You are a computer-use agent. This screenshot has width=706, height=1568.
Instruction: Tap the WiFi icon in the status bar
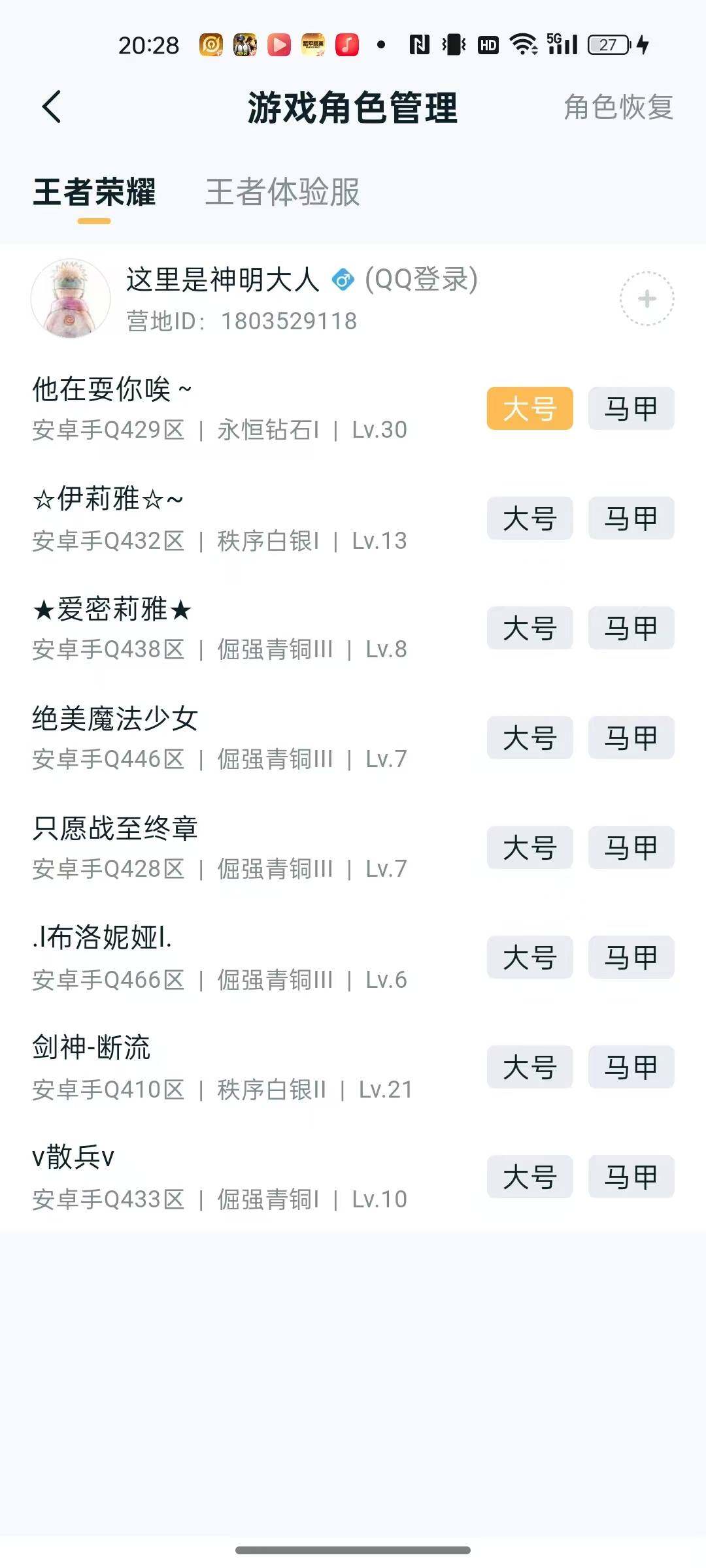click(x=523, y=44)
